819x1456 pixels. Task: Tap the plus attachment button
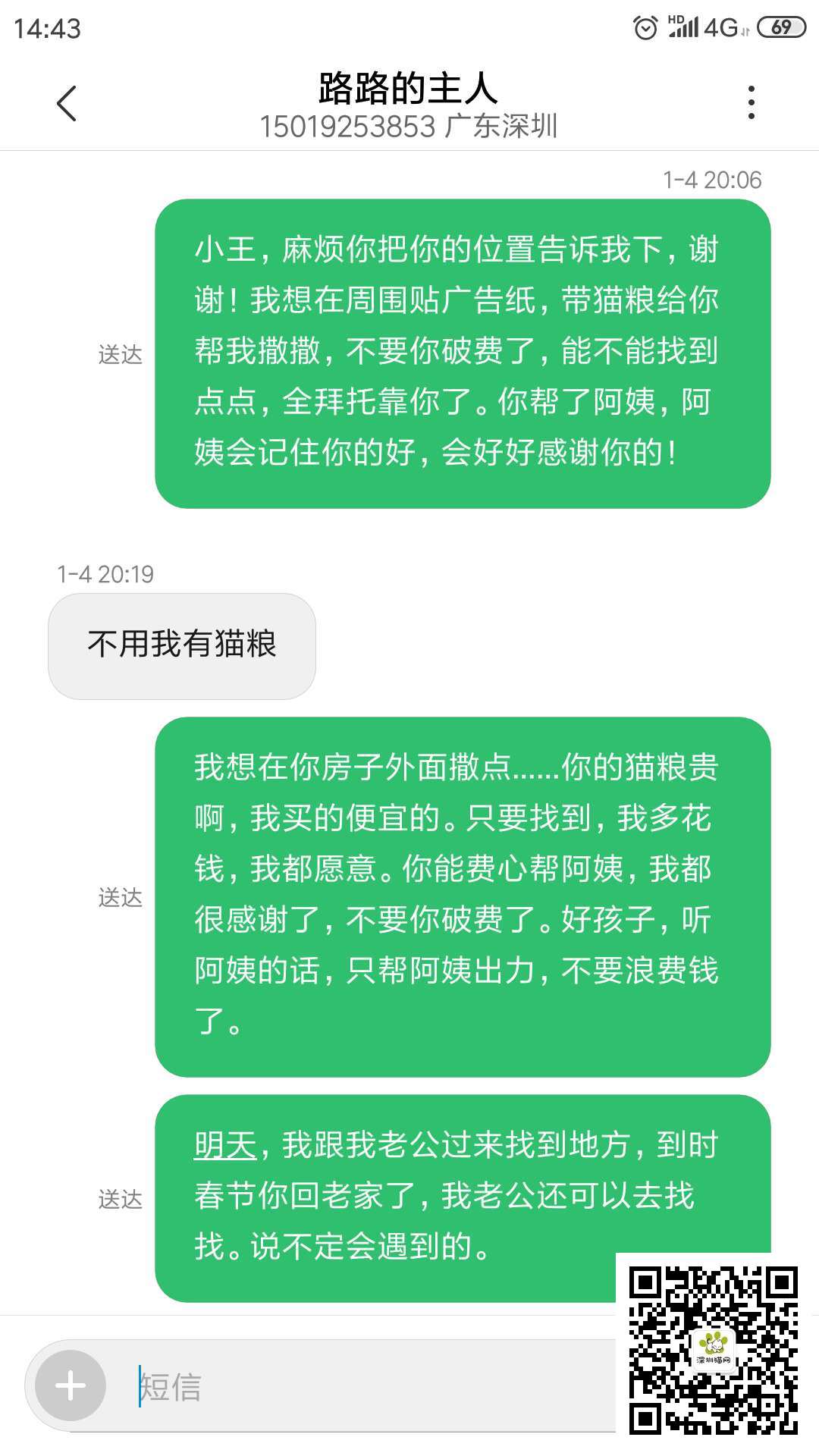tap(71, 1385)
